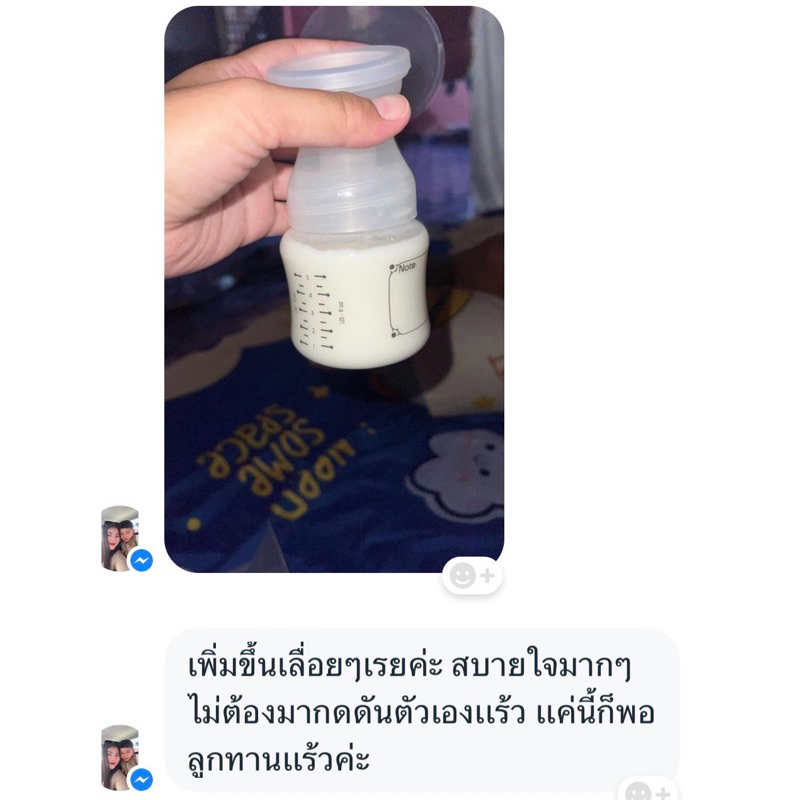
Task: Open sender's avatar beside the text message
Action: 122,757
